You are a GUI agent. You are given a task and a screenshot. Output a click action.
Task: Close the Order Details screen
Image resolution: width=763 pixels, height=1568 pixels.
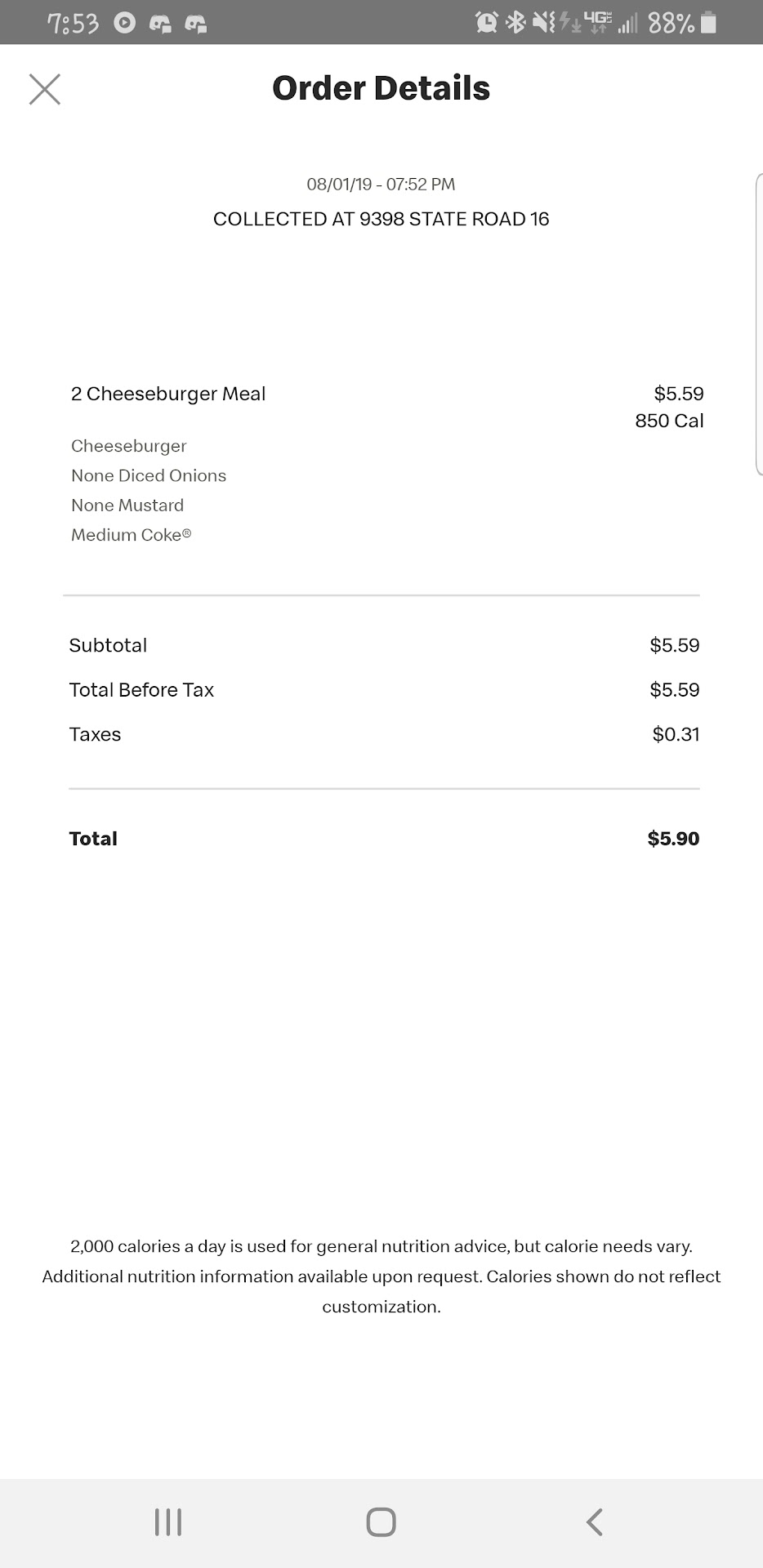tap(45, 89)
